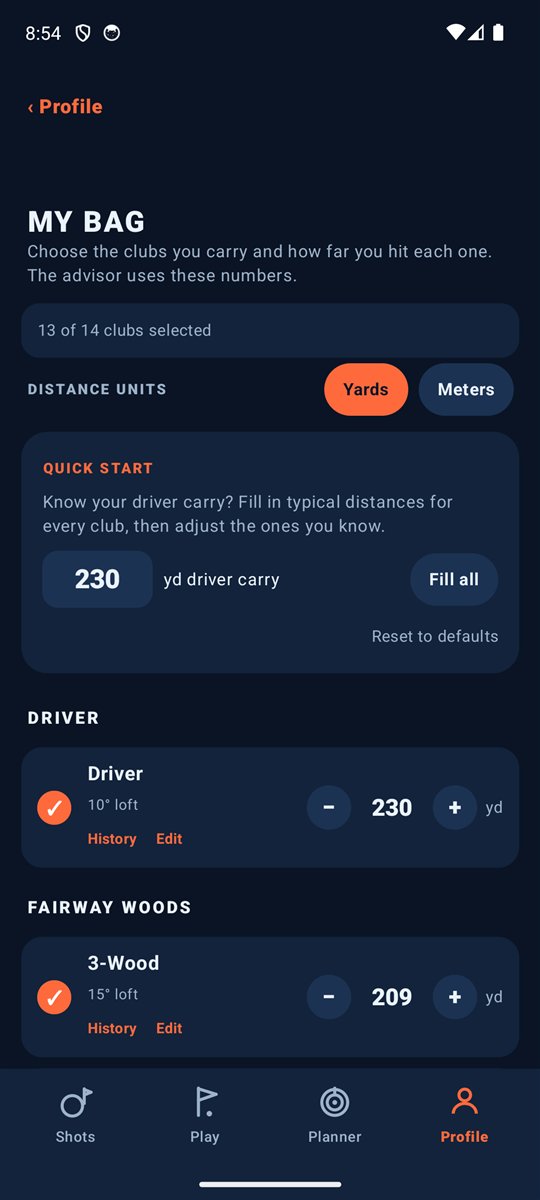This screenshot has height=1200, width=540.
Task: Go to the Planner tab
Action: click(x=335, y=1115)
